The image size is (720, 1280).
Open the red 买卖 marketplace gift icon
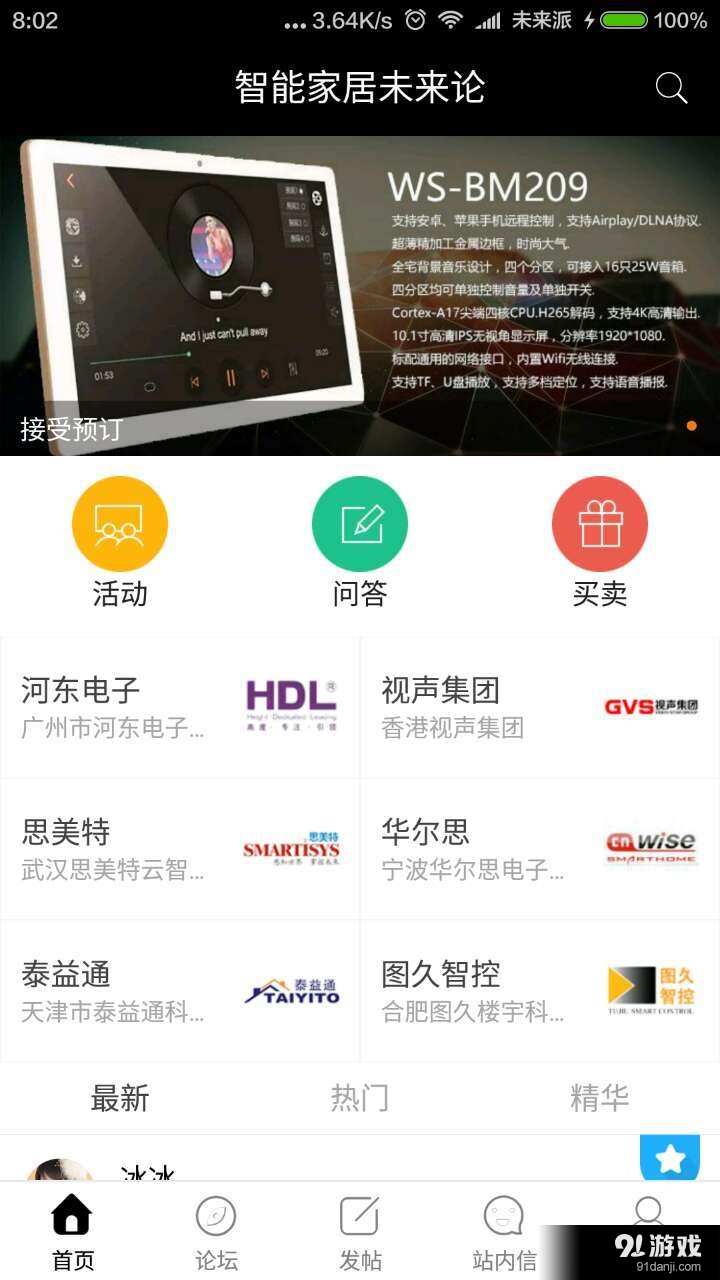pyautogui.click(x=599, y=522)
